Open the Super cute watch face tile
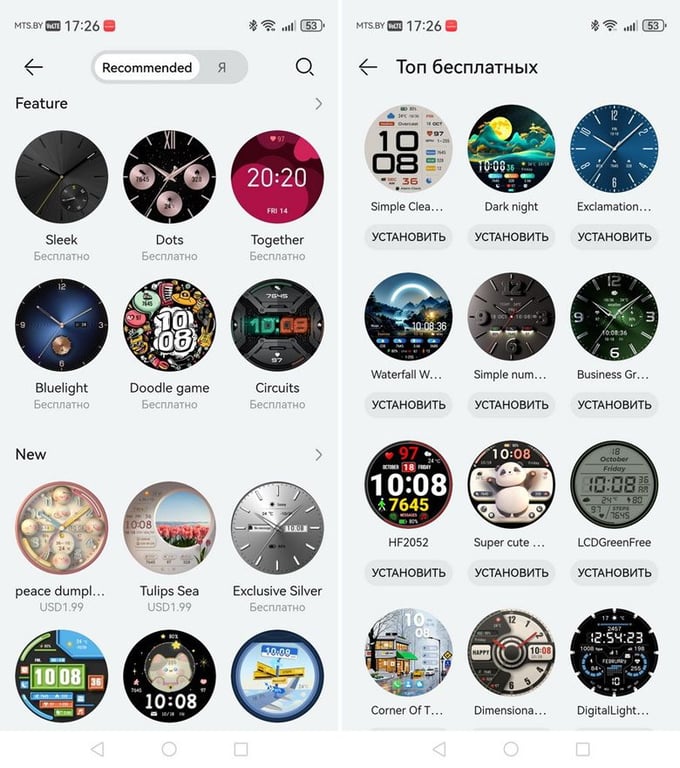This screenshot has width=680, height=768. [511, 485]
